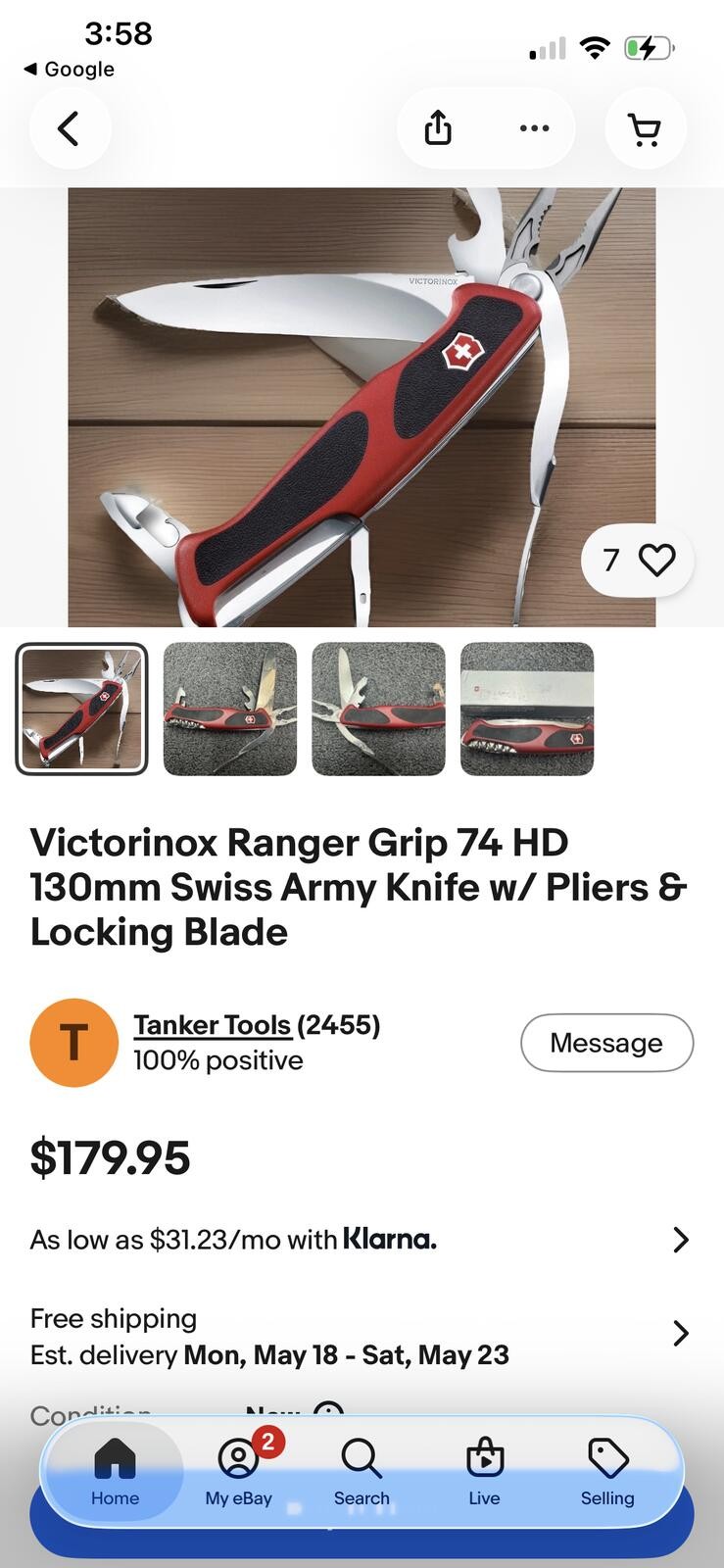
Task: View the main product photo
Action: 362,407
